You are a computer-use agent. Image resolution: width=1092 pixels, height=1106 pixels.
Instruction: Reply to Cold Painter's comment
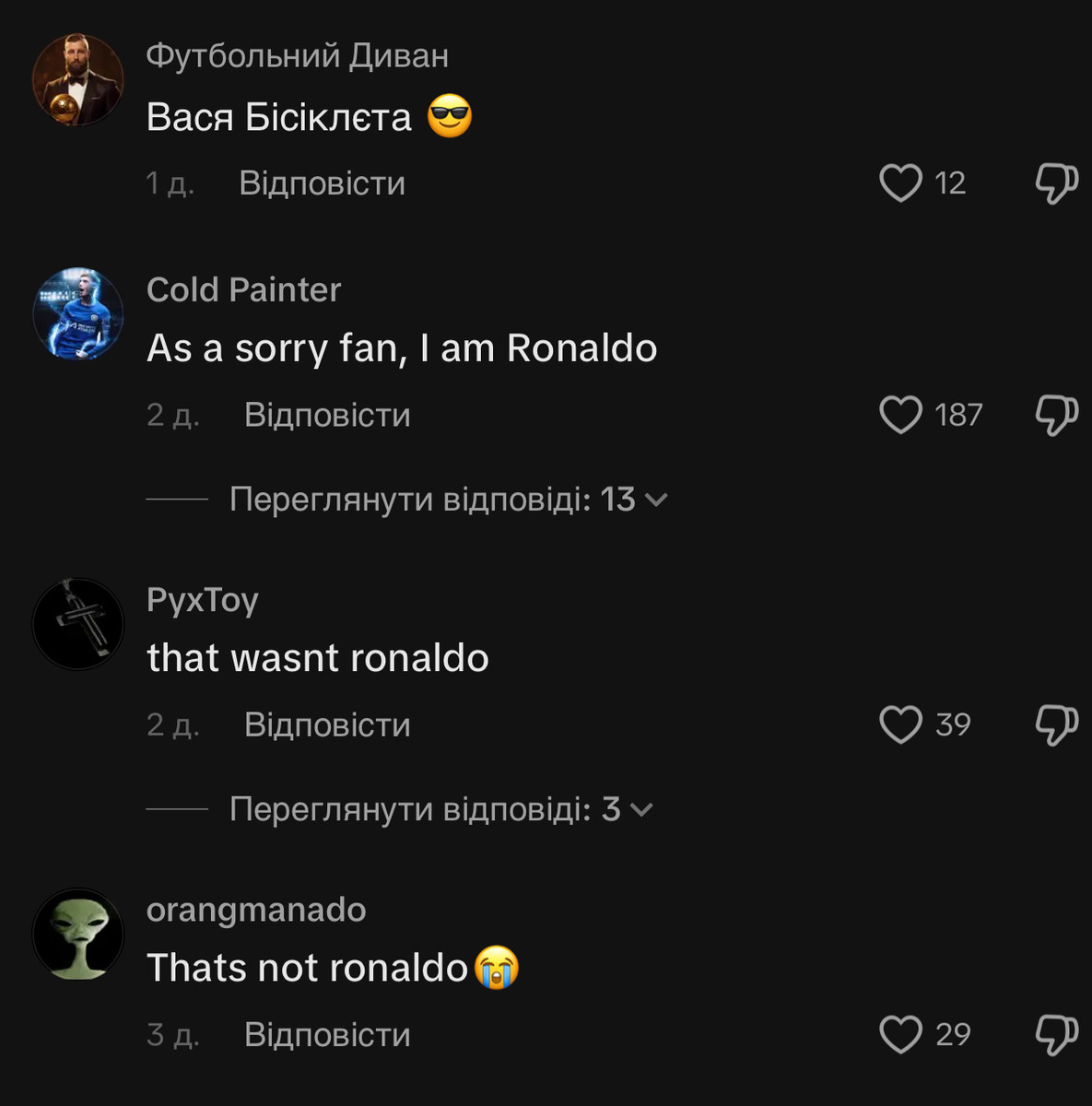327,415
